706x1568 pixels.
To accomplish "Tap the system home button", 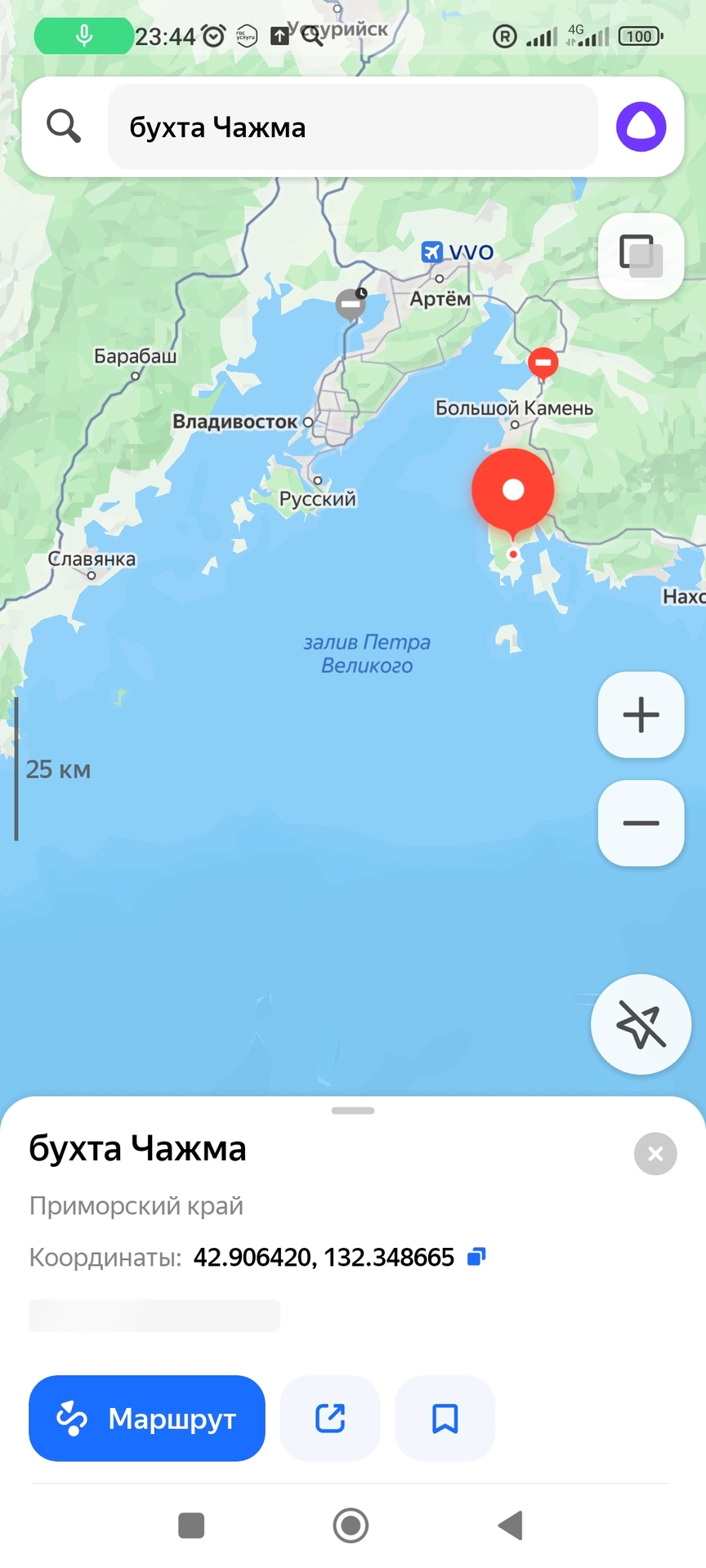I will 351,1525.
